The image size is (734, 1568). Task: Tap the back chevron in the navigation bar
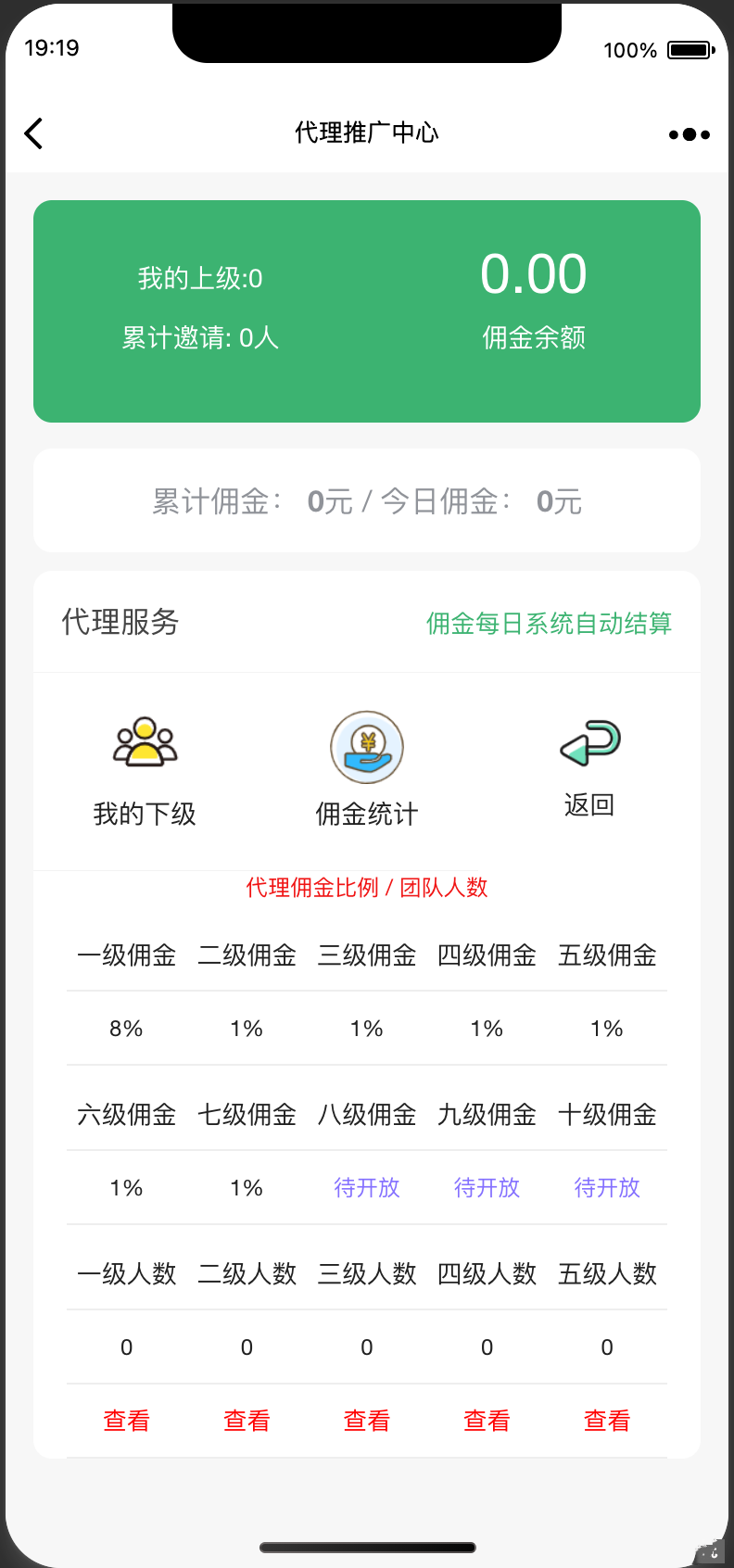click(33, 133)
